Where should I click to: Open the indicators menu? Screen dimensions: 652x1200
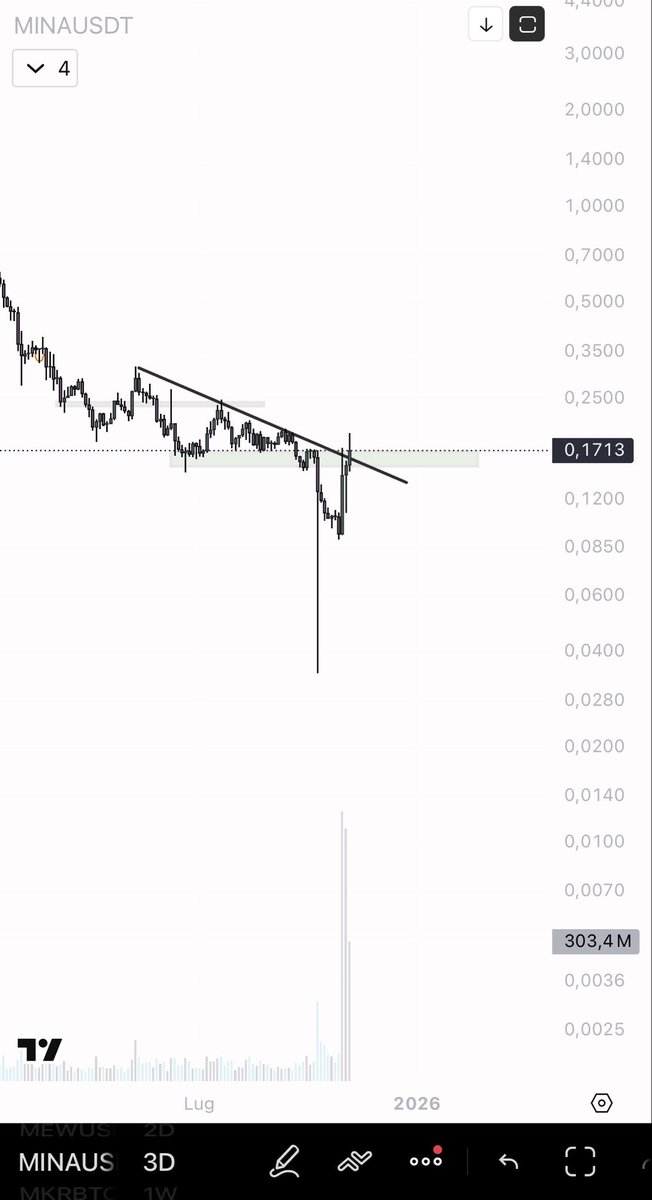tap(355, 1161)
